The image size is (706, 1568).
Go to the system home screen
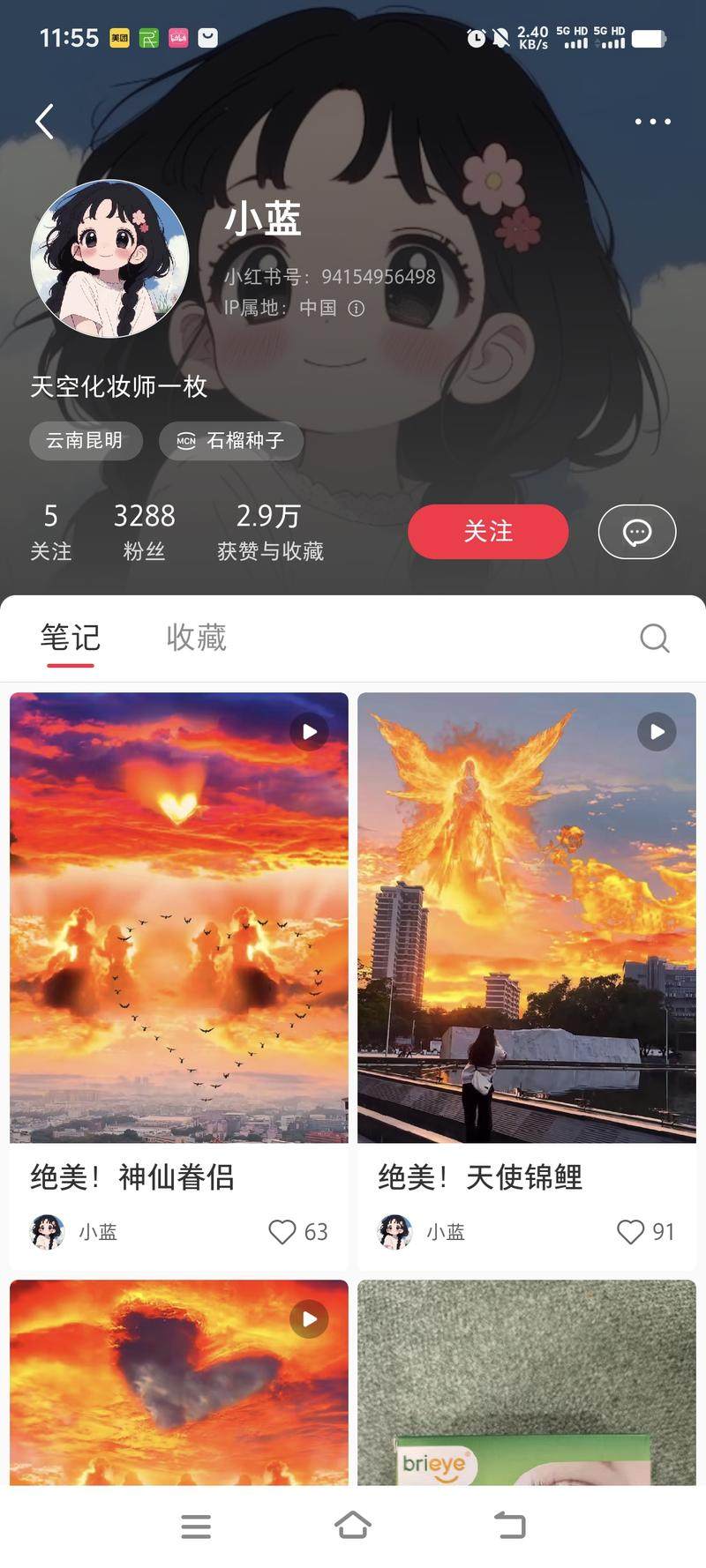pyautogui.click(x=353, y=1525)
